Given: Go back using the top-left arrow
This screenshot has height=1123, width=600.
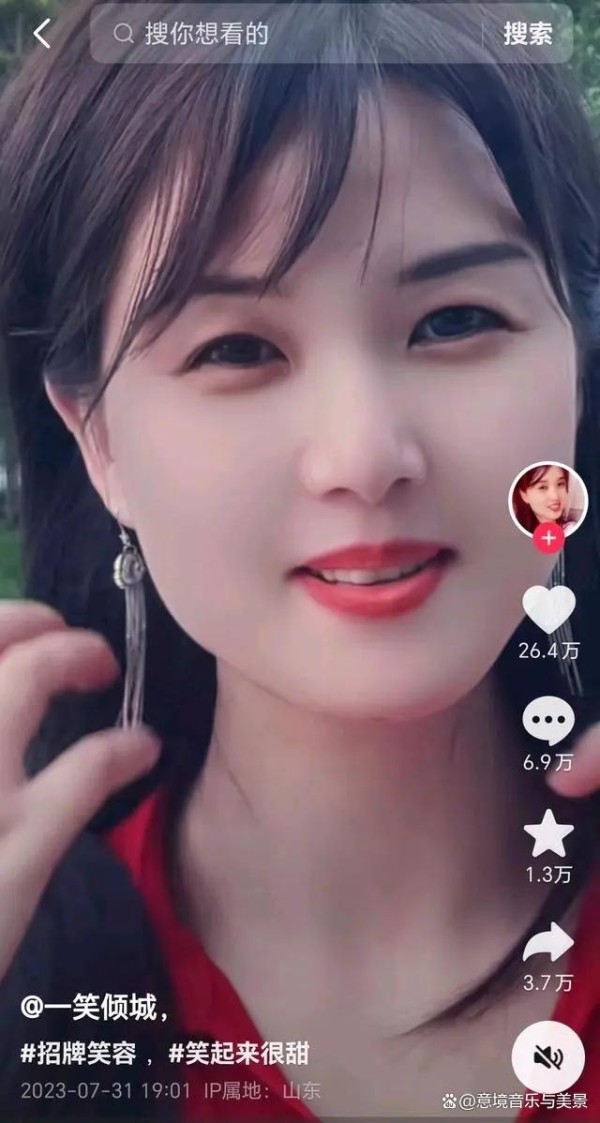Looking at the screenshot, I should (41, 34).
